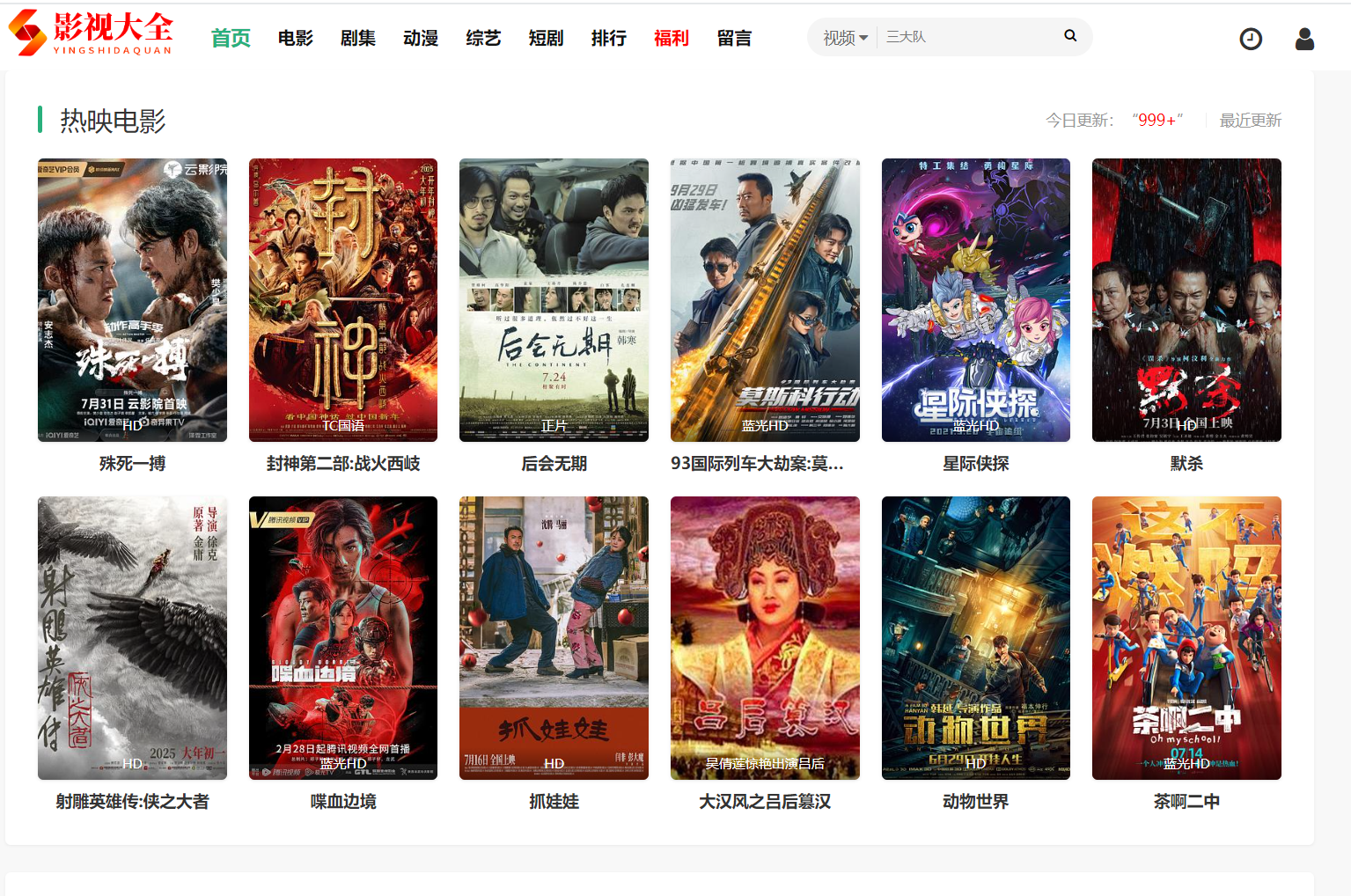This screenshot has height=896, width=1351.
Task: Open the 综艺 tab
Action: 483,38
